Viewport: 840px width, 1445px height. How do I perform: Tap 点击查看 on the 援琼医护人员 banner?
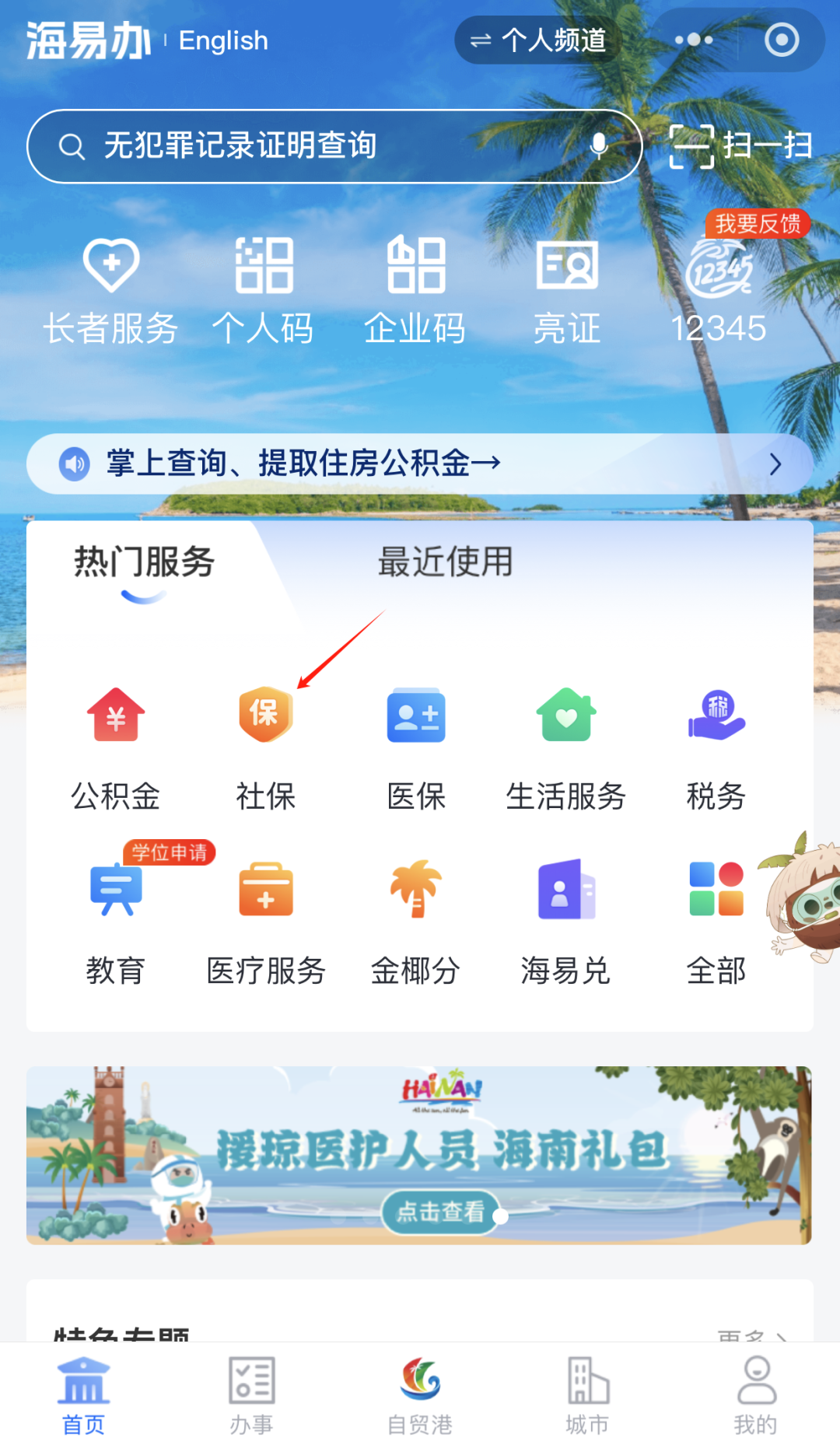click(440, 1211)
